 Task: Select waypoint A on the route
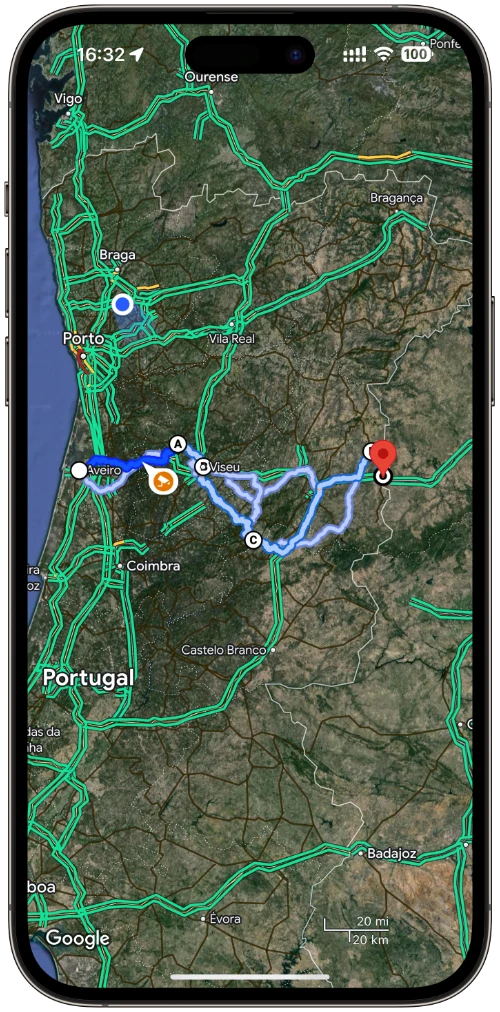click(177, 445)
